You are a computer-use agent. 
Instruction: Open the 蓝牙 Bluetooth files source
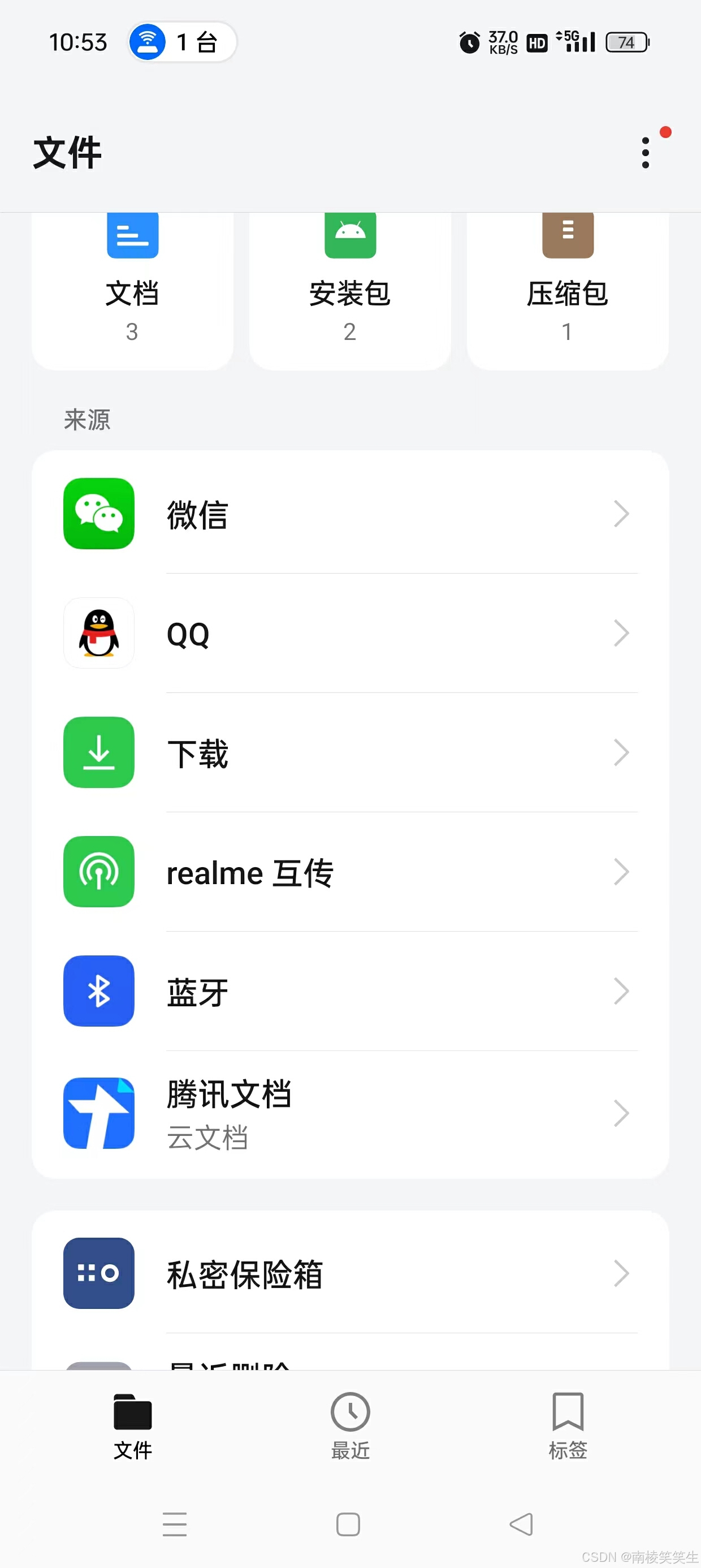[350, 991]
